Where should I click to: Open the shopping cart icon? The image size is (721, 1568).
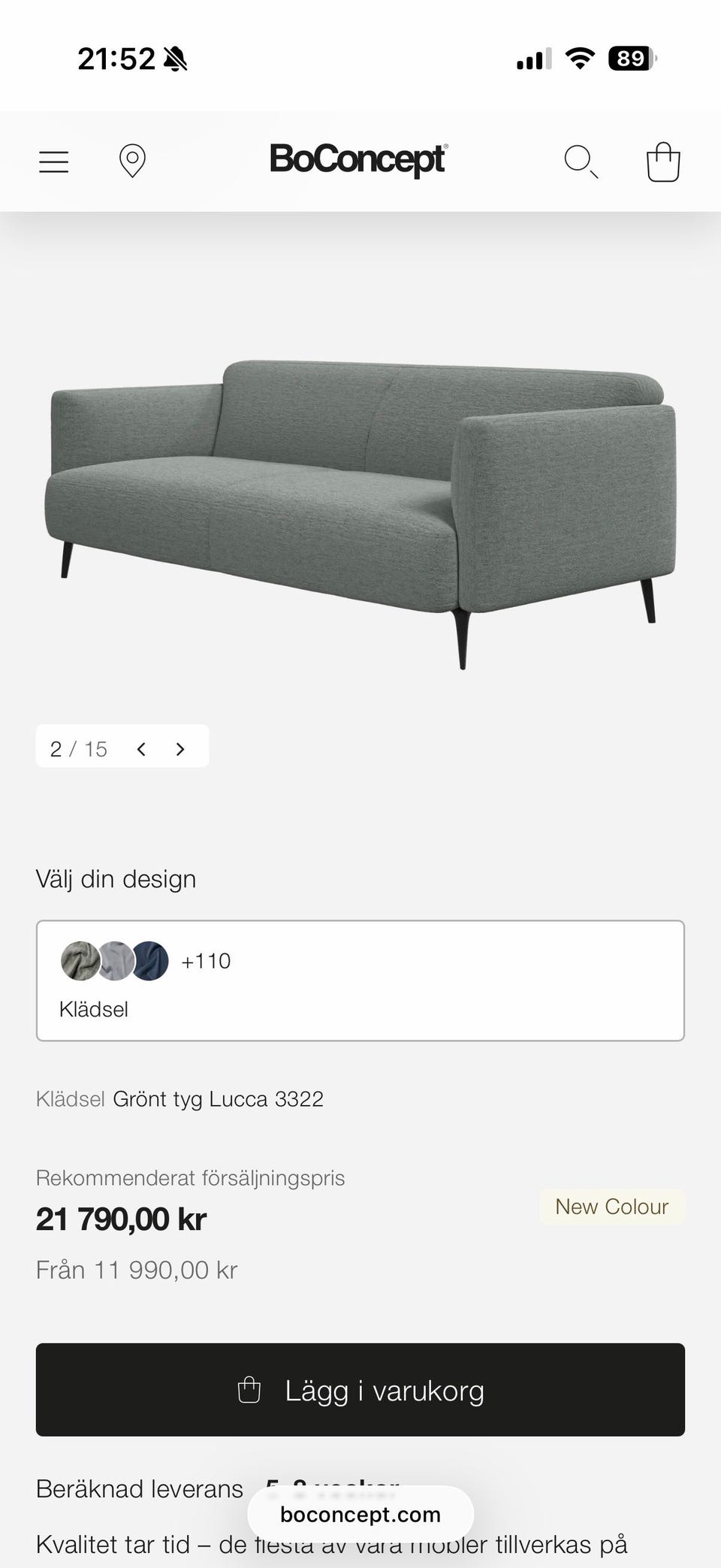[x=664, y=160]
